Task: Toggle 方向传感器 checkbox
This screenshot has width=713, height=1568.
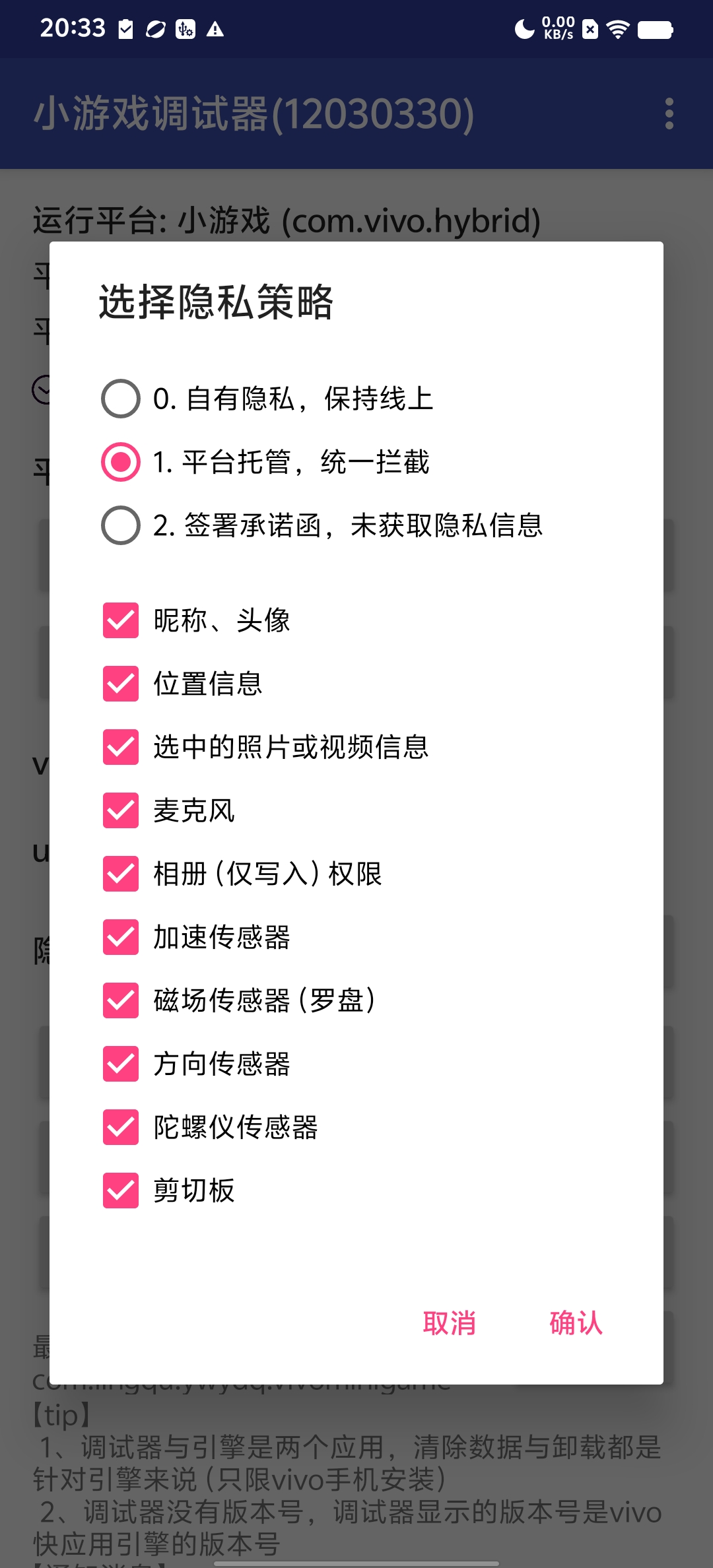Action: point(121,1064)
